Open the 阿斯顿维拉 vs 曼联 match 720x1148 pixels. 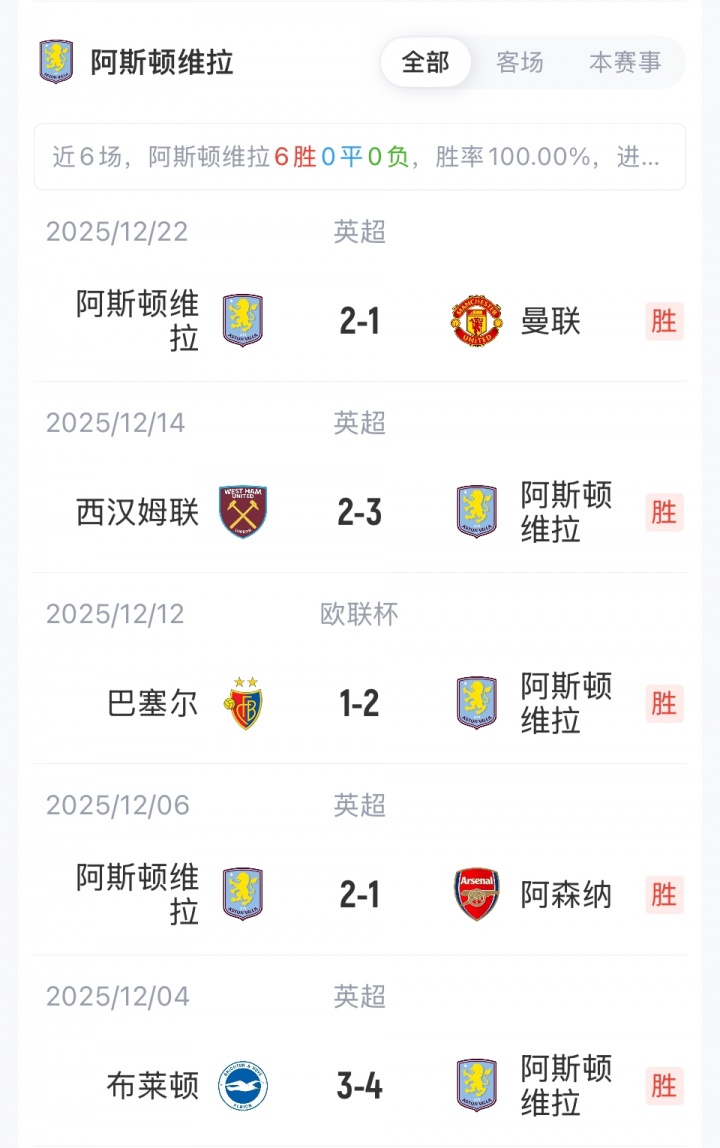point(360,321)
